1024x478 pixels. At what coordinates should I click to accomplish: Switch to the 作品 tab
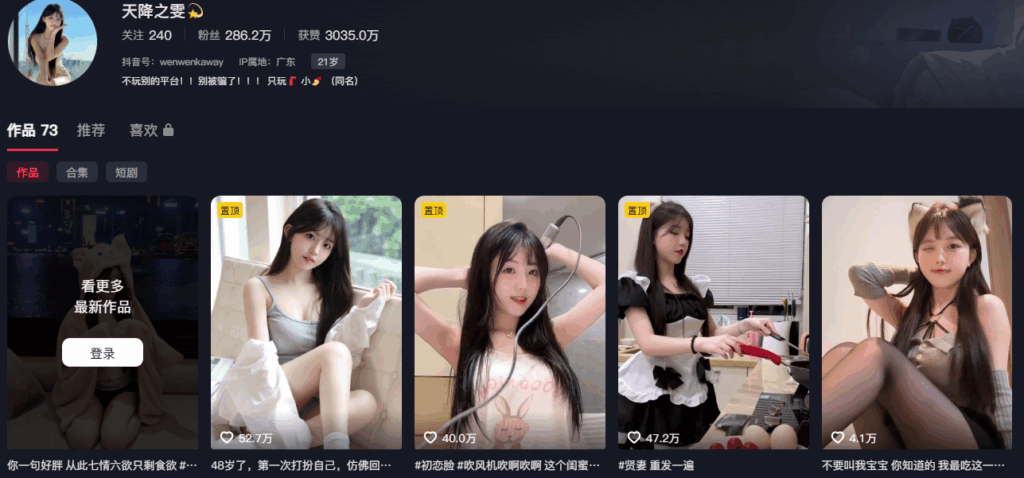click(x=32, y=131)
